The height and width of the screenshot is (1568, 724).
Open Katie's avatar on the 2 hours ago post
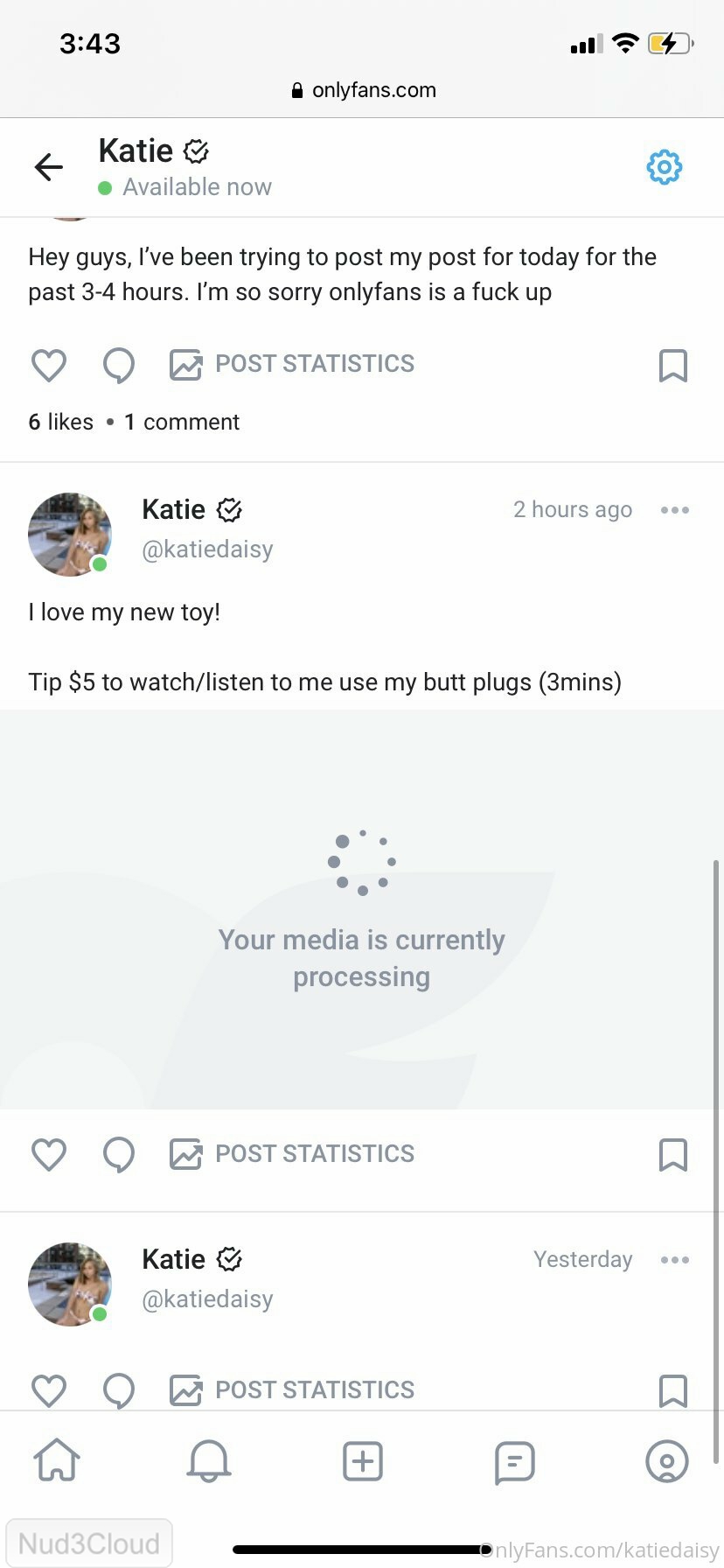click(x=70, y=534)
